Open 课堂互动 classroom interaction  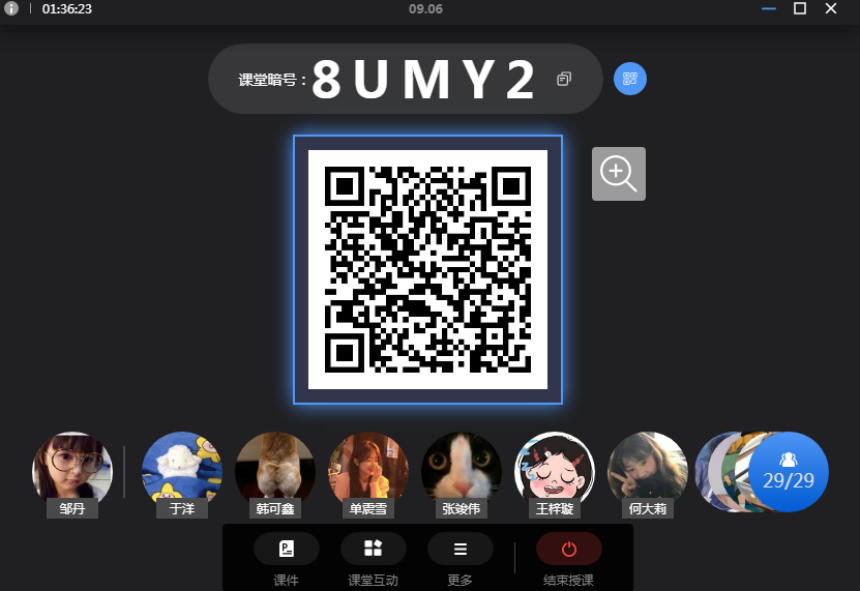pyautogui.click(x=373, y=549)
